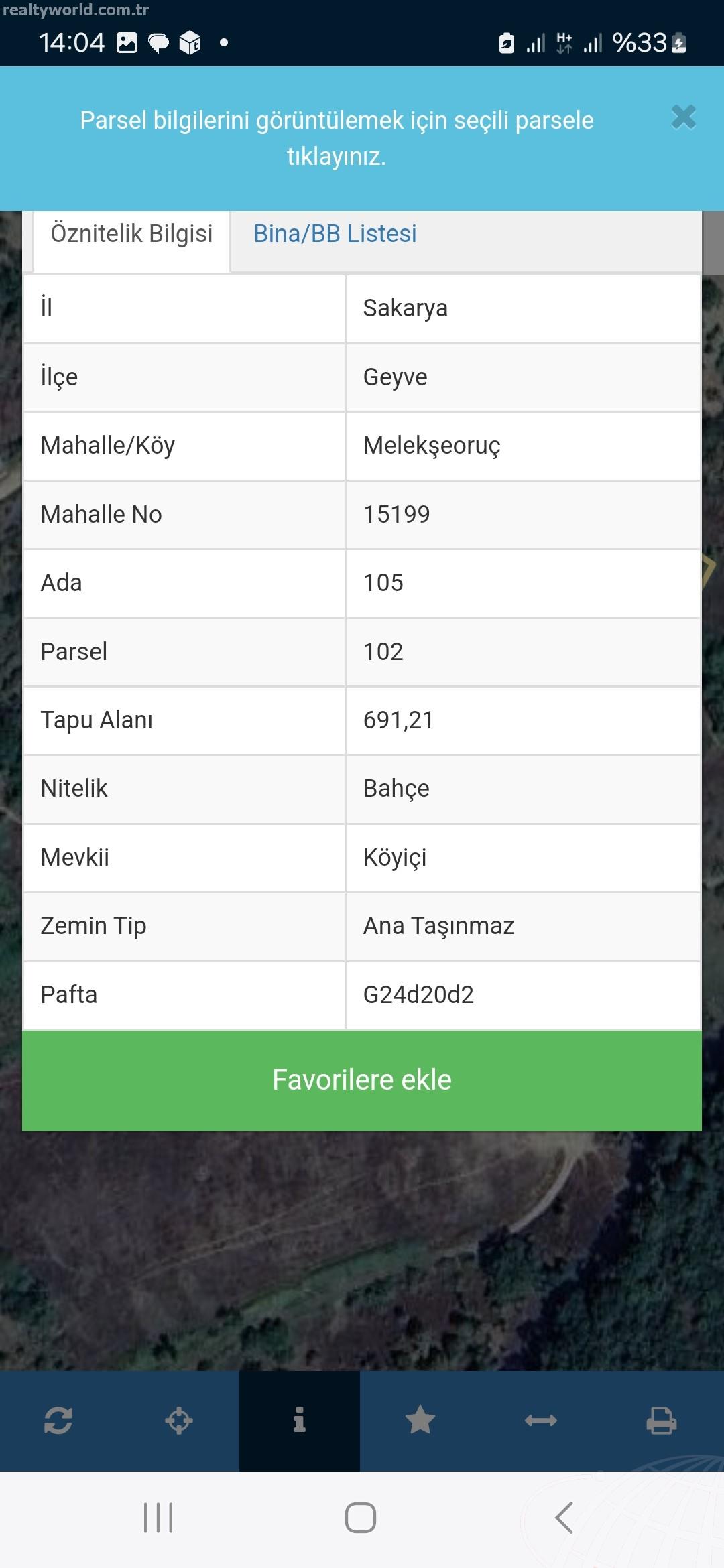Tap the printer icon
724x1568 pixels.
click(662, 1420)
